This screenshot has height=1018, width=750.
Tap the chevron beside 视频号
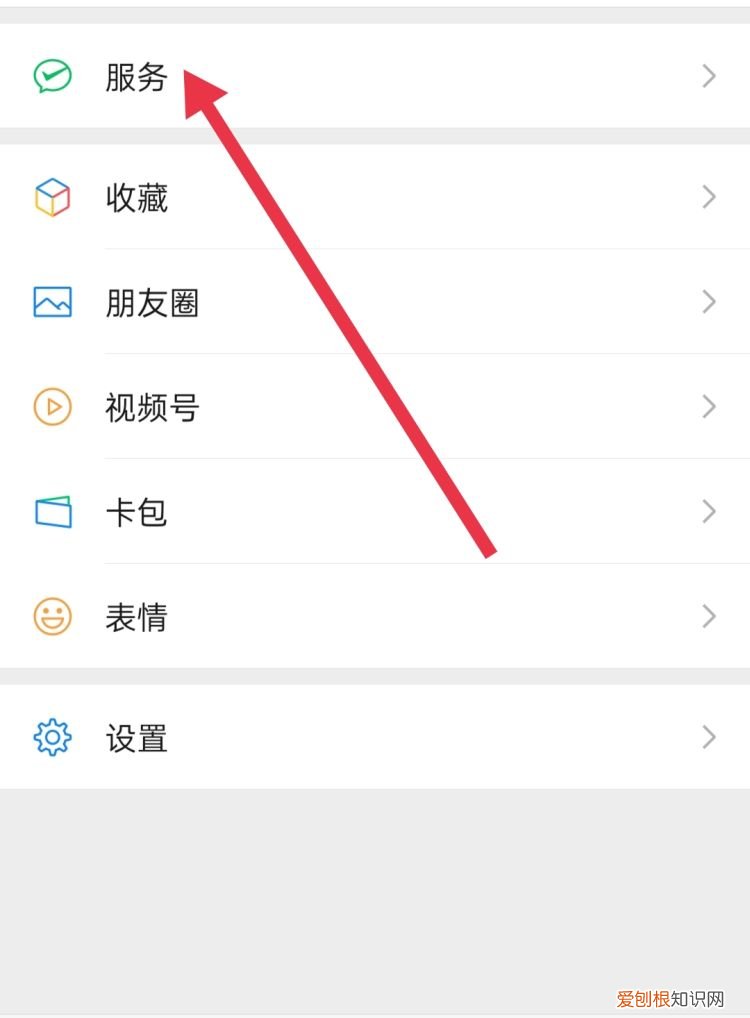pyautogui.click(x=709, y=407)
